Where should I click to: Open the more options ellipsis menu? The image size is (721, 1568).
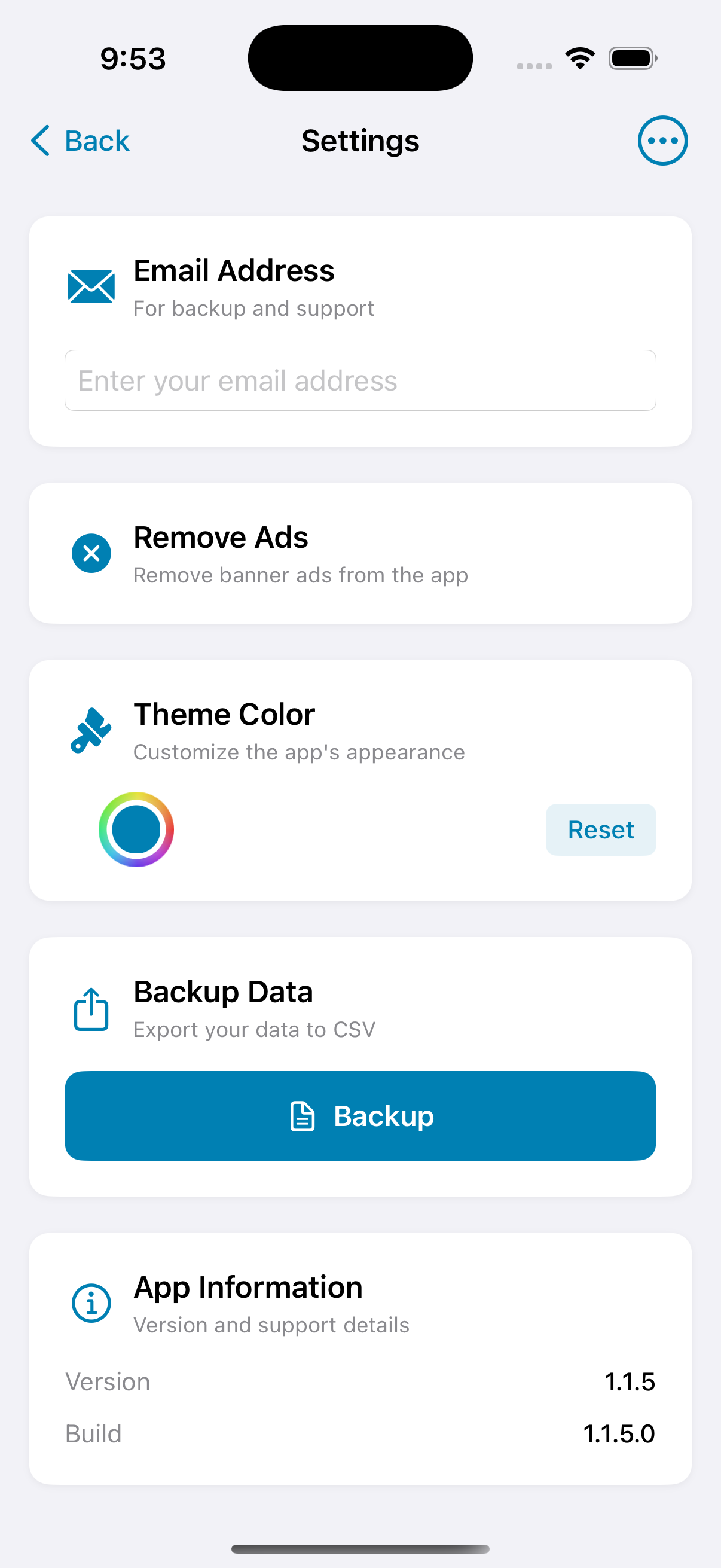662,141
